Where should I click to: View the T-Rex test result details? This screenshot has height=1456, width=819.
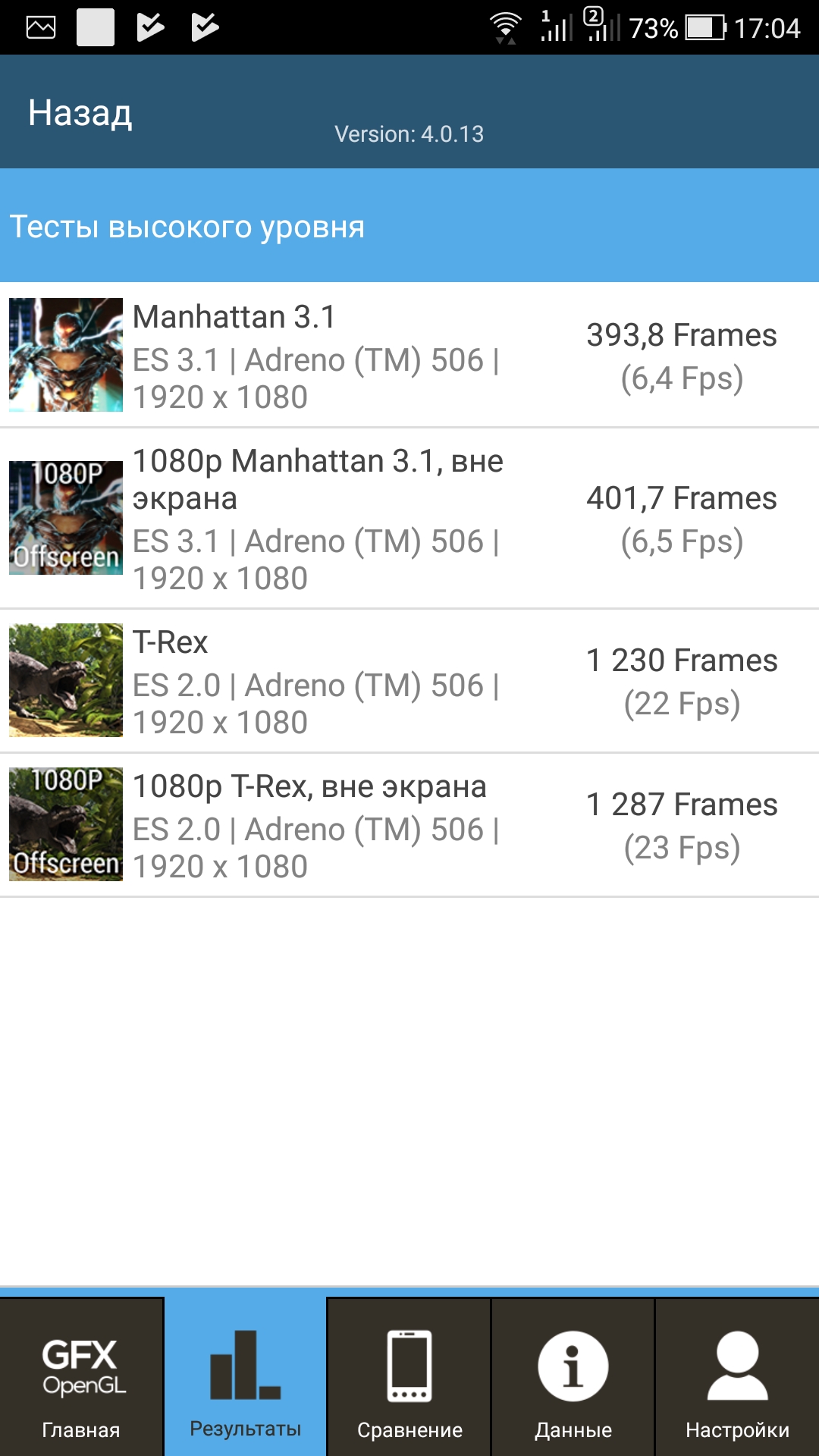point(409,681)
